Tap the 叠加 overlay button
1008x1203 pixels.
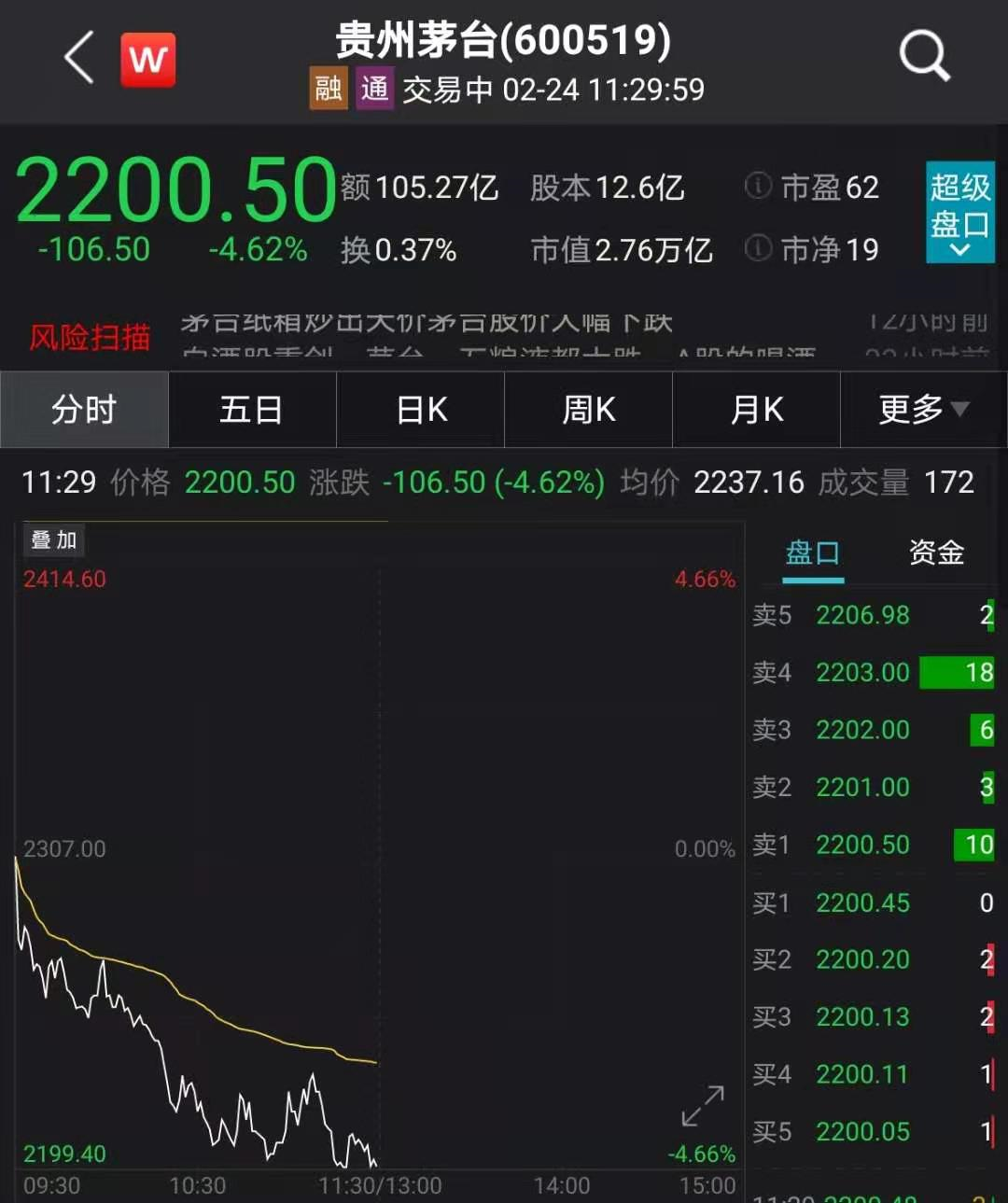(54, 540)
